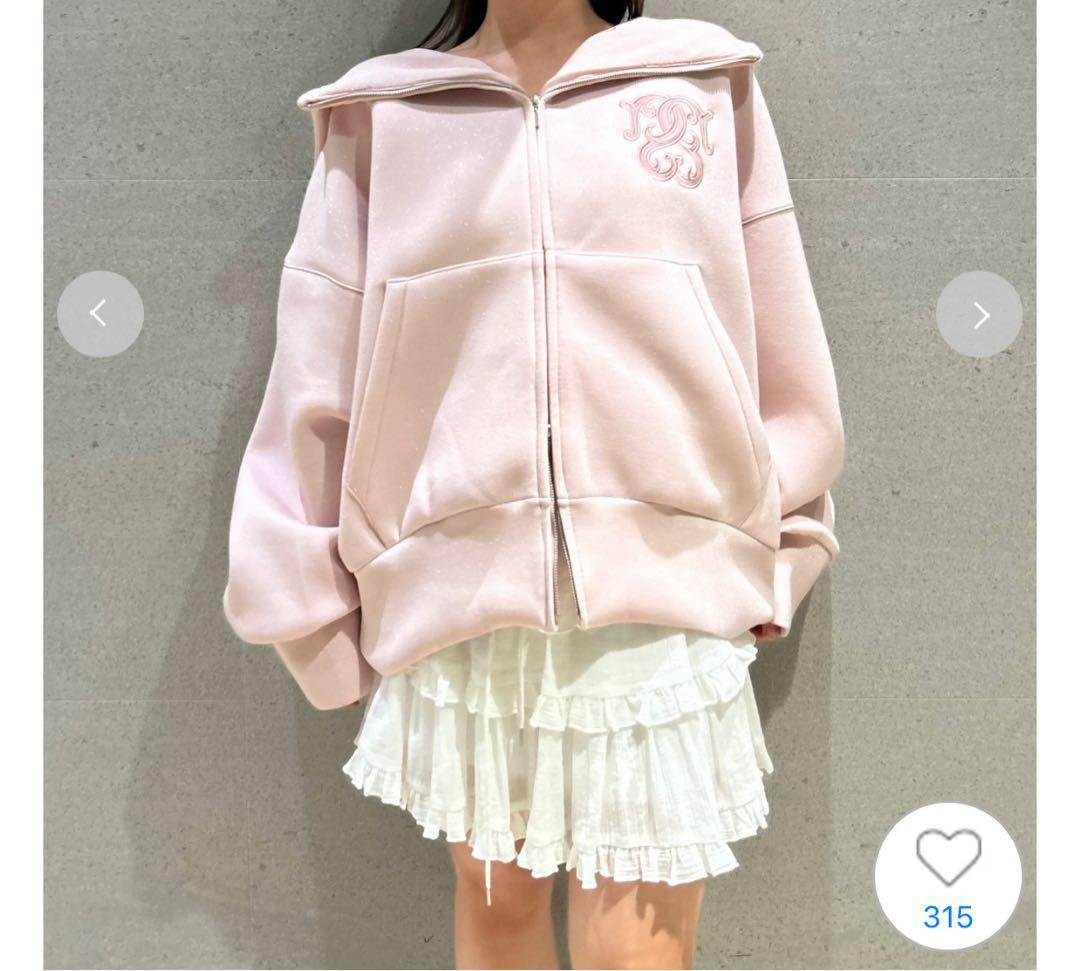The width and height of the screenshot is (1080, 971).
Task: Show the next product photo
Action: (979, 315)
